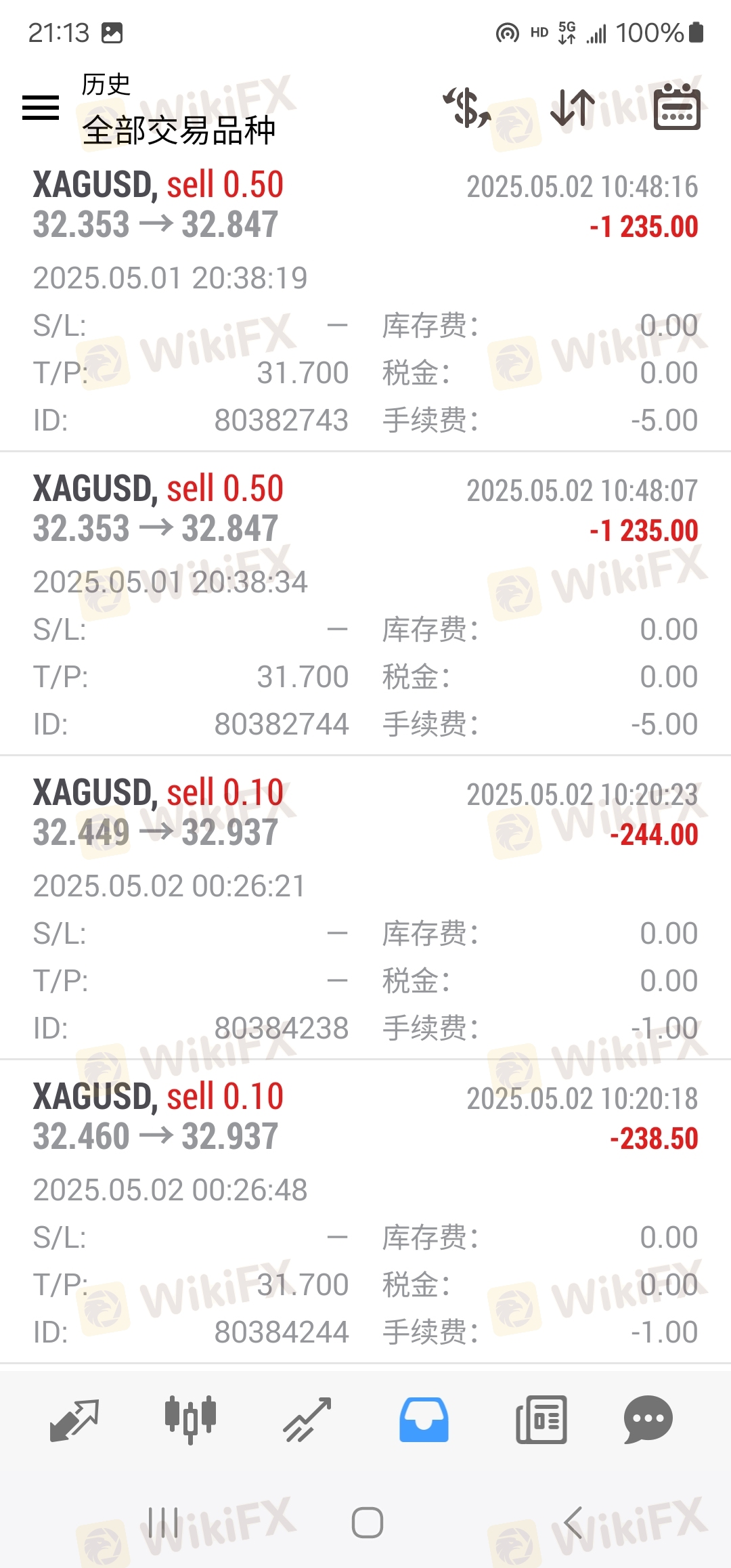The width and height of the screenshot is (731, 1568).
Task: Select the History inbox tab
Action: click(x=424, y=1419)
